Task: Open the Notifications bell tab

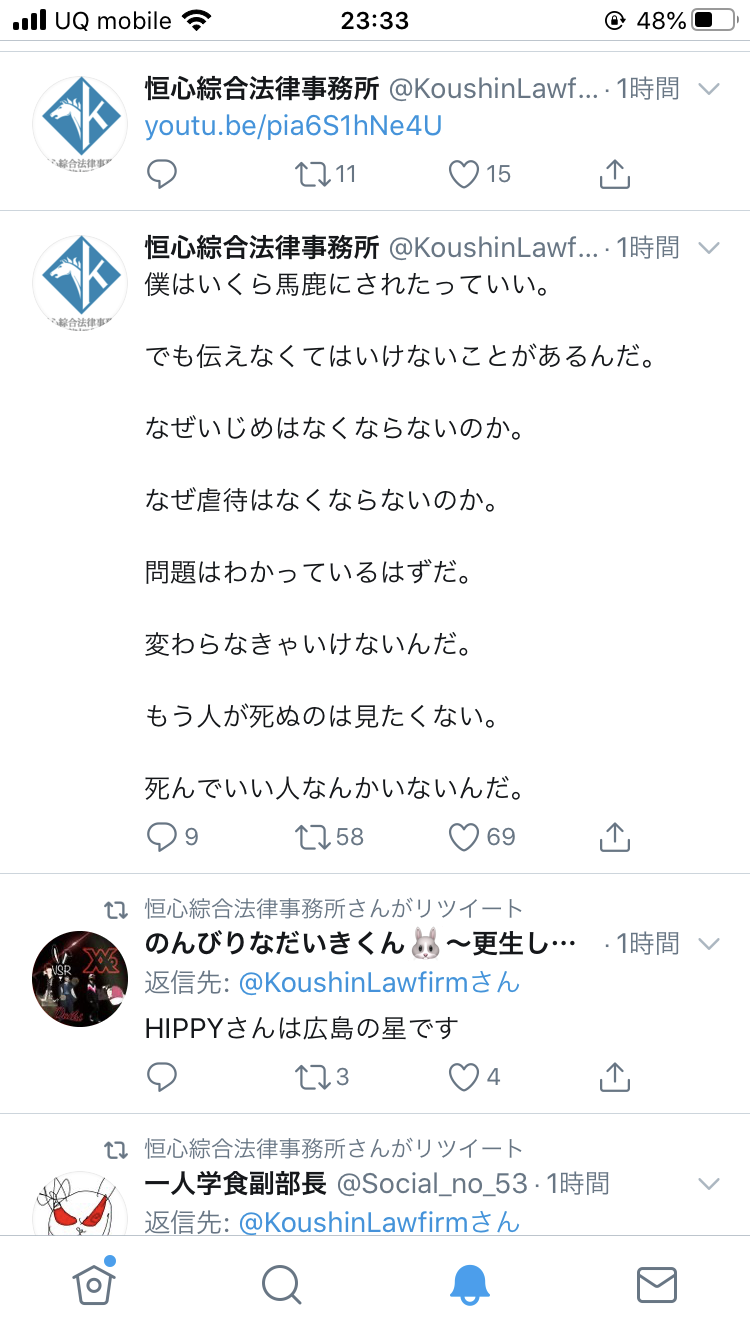Action: click(469, 1284)
